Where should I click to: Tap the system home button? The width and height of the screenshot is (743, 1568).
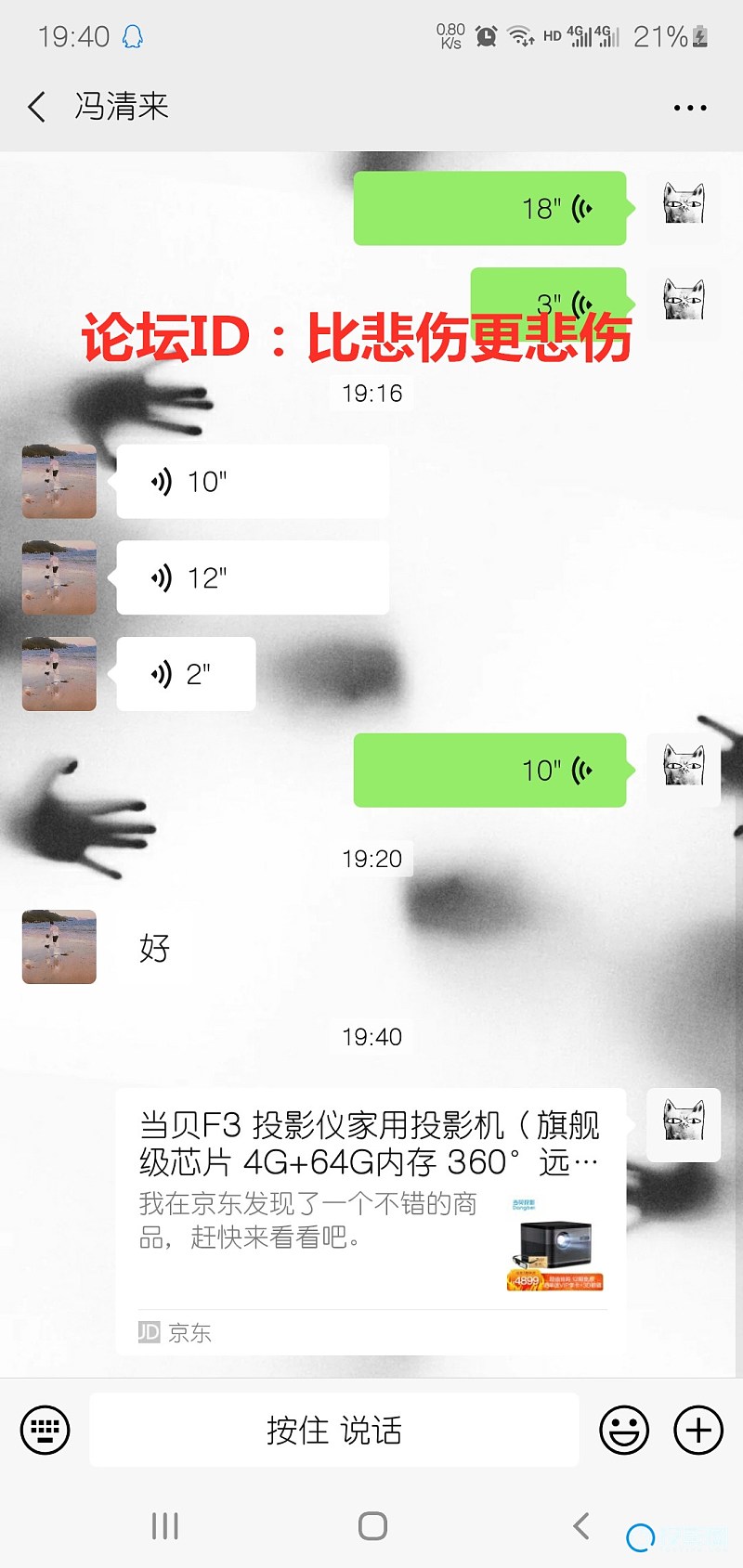(372, 1526)
